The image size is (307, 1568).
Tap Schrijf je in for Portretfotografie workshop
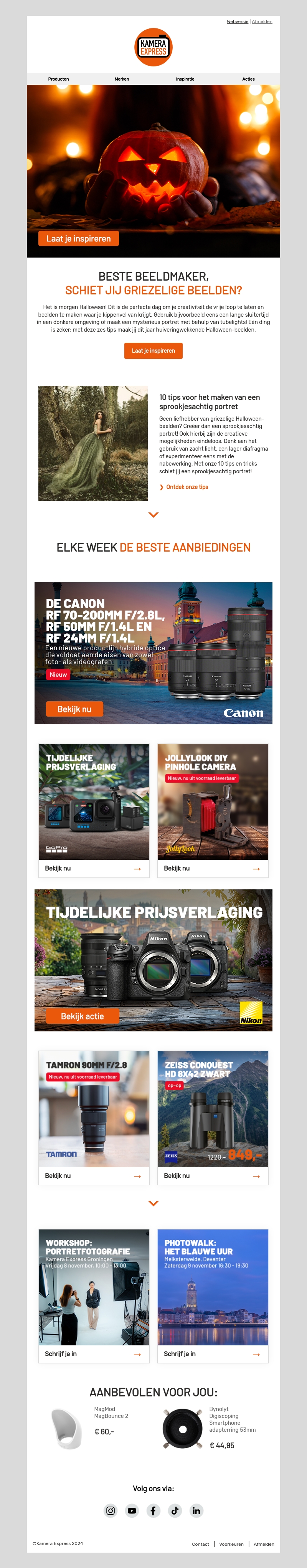[93, 1354]
